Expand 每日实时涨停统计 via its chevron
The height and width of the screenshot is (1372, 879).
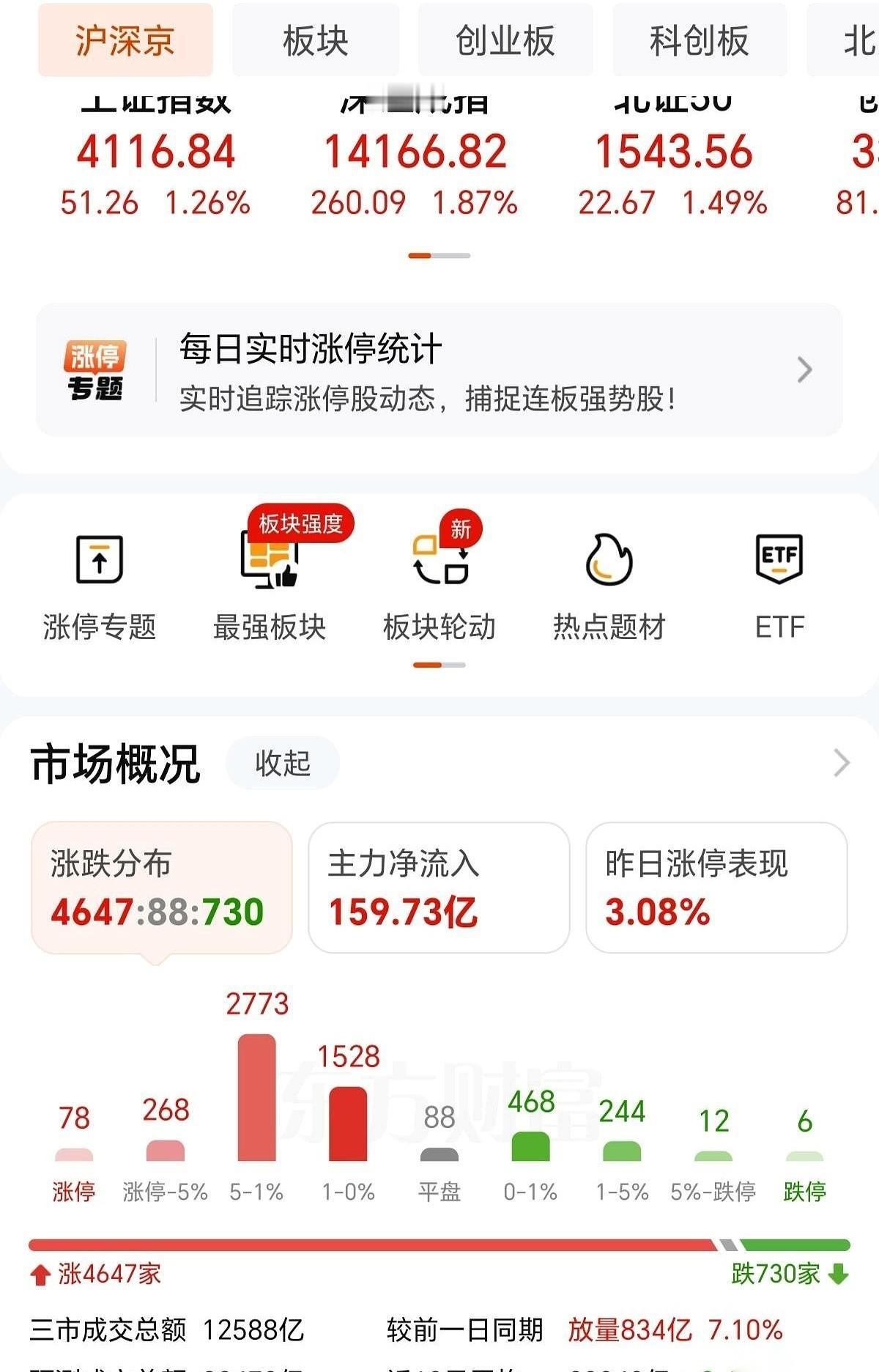click(804, 370)
